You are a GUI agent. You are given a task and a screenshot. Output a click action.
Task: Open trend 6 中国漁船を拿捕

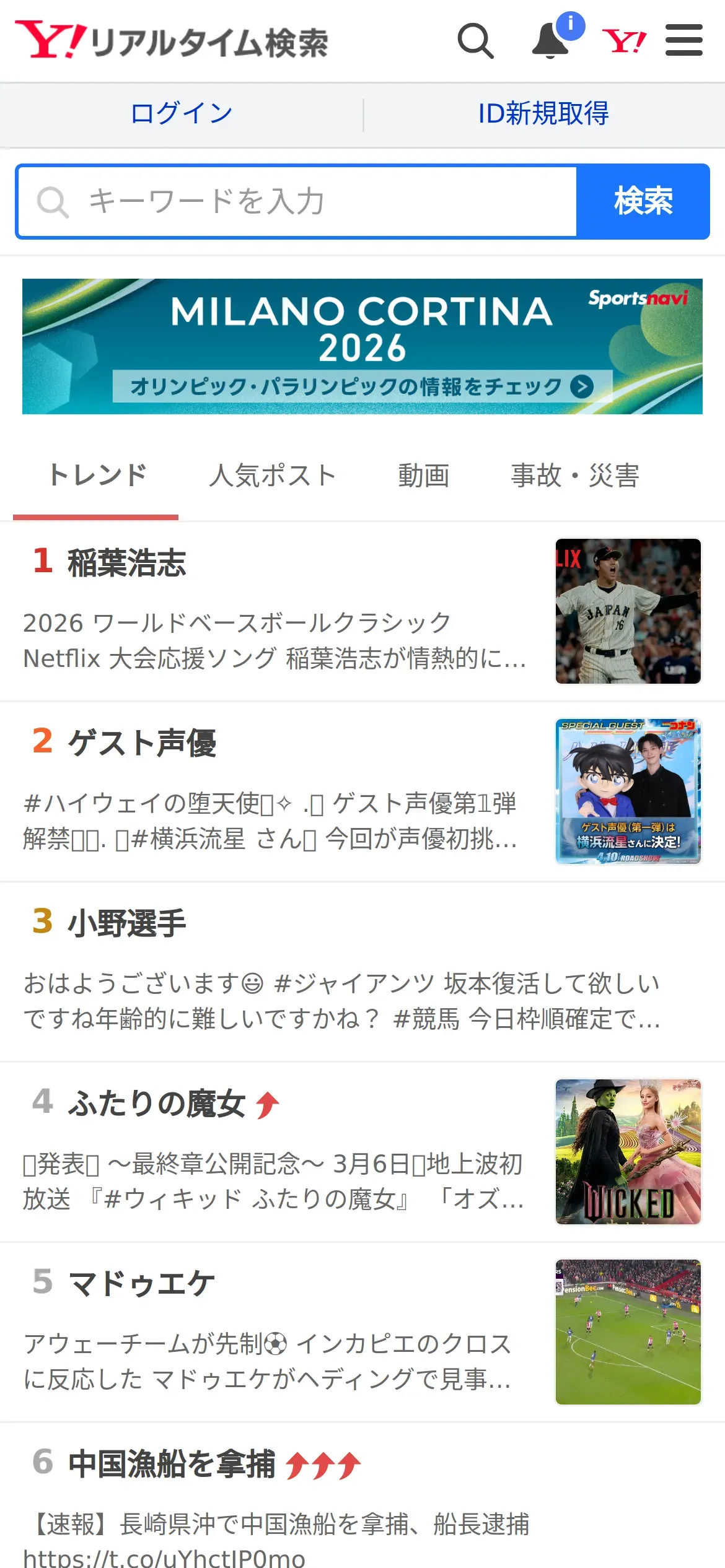[172, 1463]
